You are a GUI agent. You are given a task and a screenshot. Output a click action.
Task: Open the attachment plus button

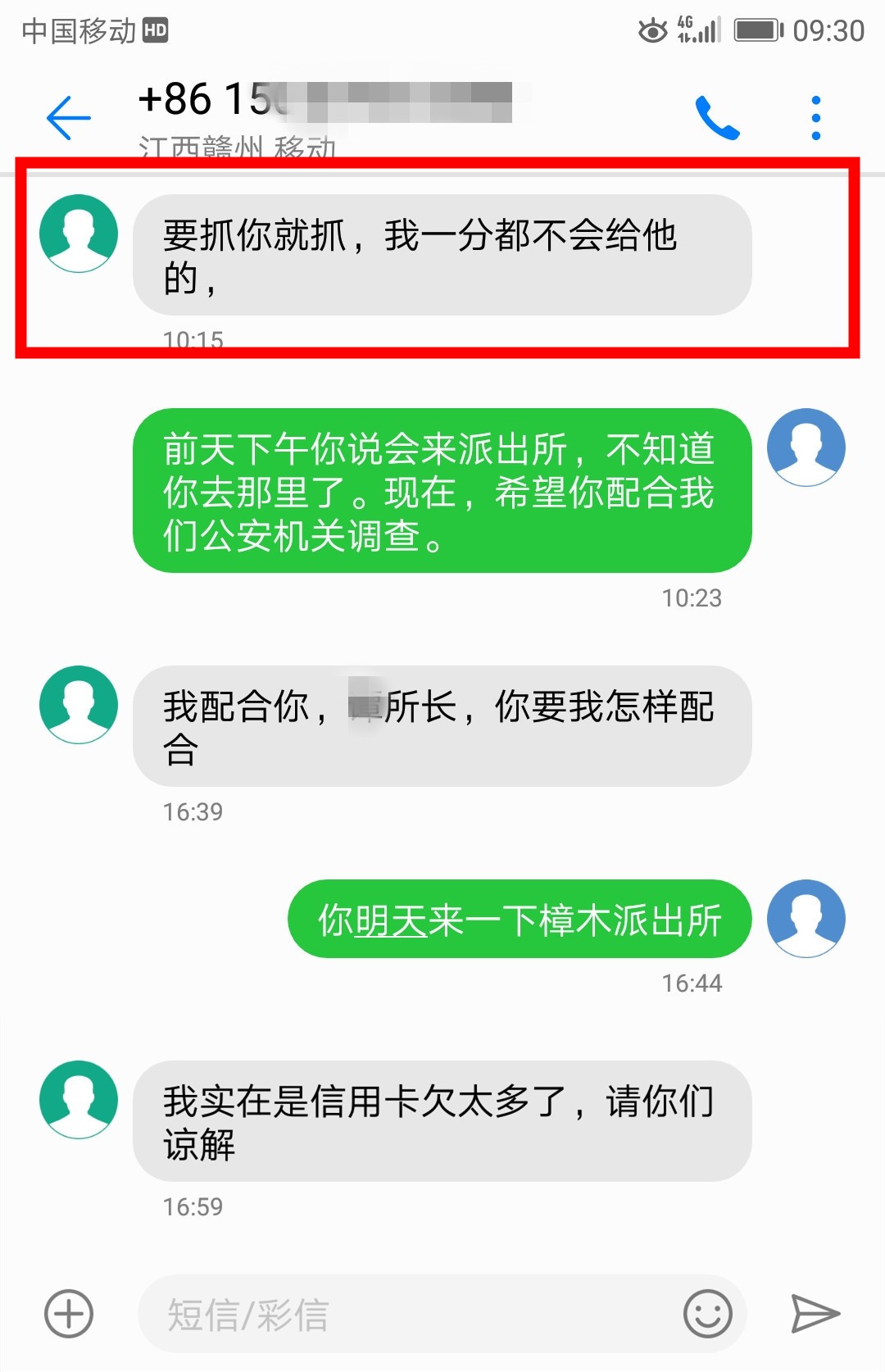[x=69, y=1314]
